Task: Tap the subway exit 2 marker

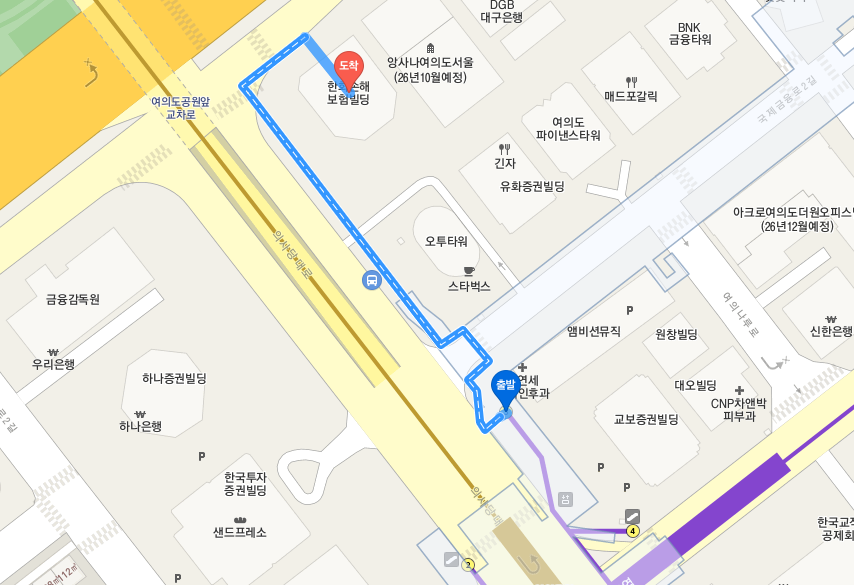Action: [x=468, y=565]
